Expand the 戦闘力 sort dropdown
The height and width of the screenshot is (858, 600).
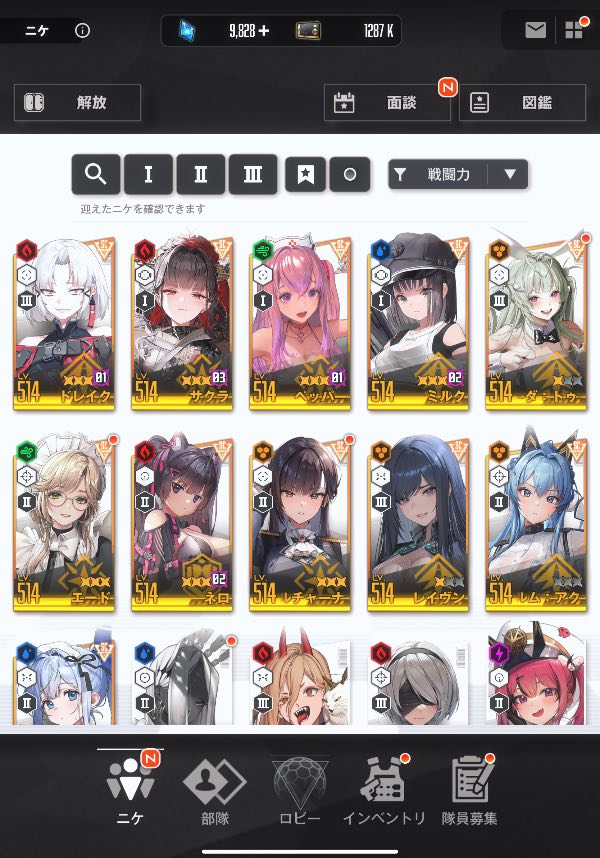click(x=510, y=174)
